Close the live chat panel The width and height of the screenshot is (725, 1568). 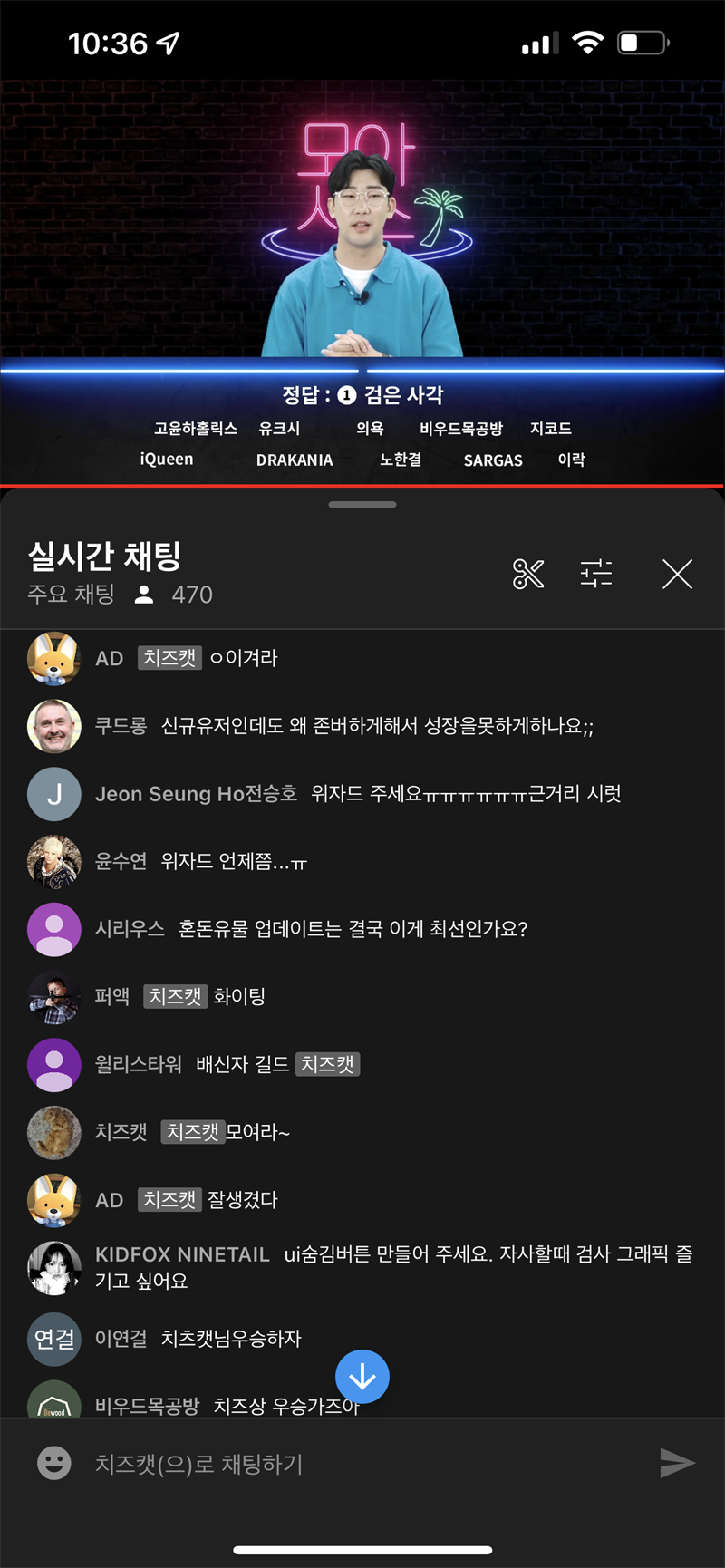point(677,574)
